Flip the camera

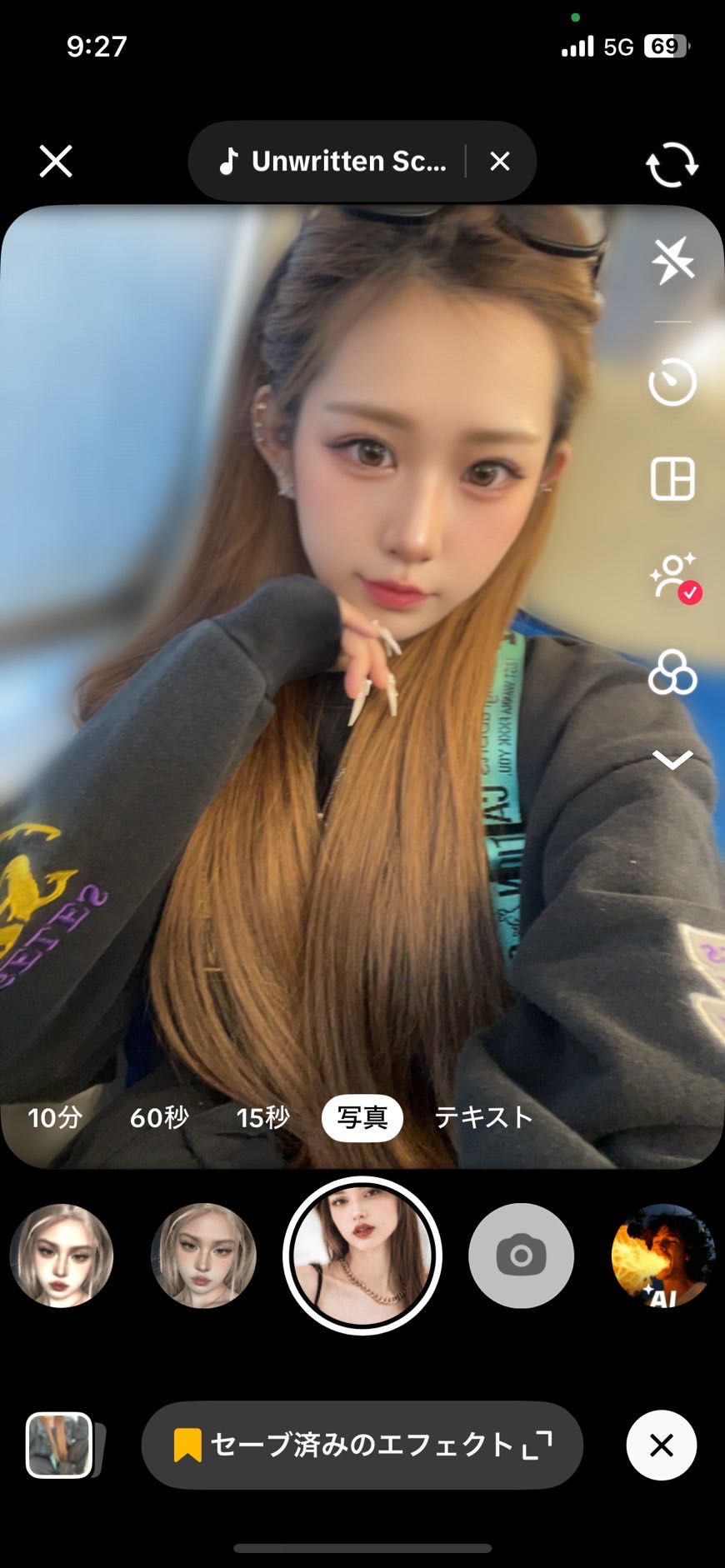(x=672, y=164)
